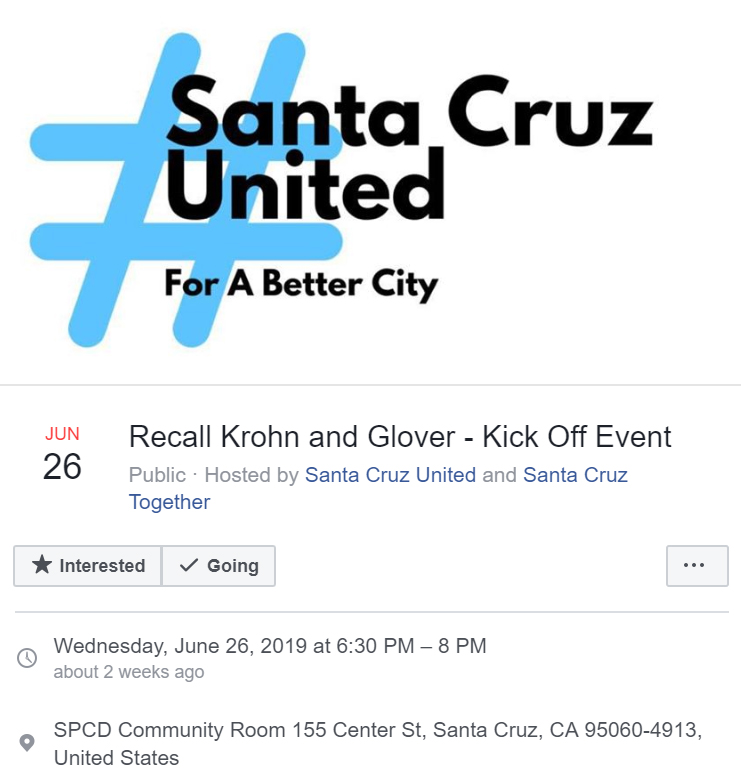Mark yourself as Interested in the event
This screenshot has width=741, height=783.
pos(88,566)
